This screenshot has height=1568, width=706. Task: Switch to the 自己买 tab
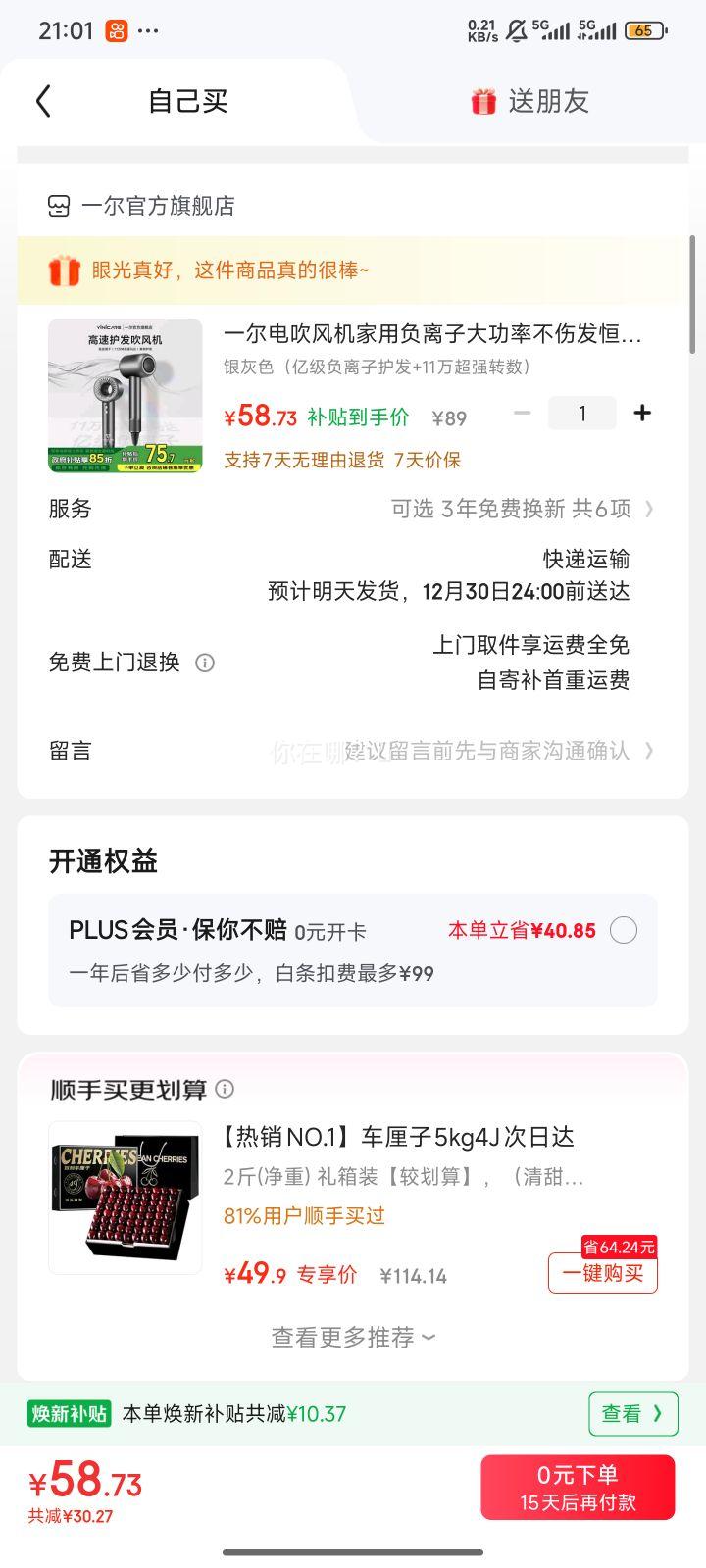188,100
